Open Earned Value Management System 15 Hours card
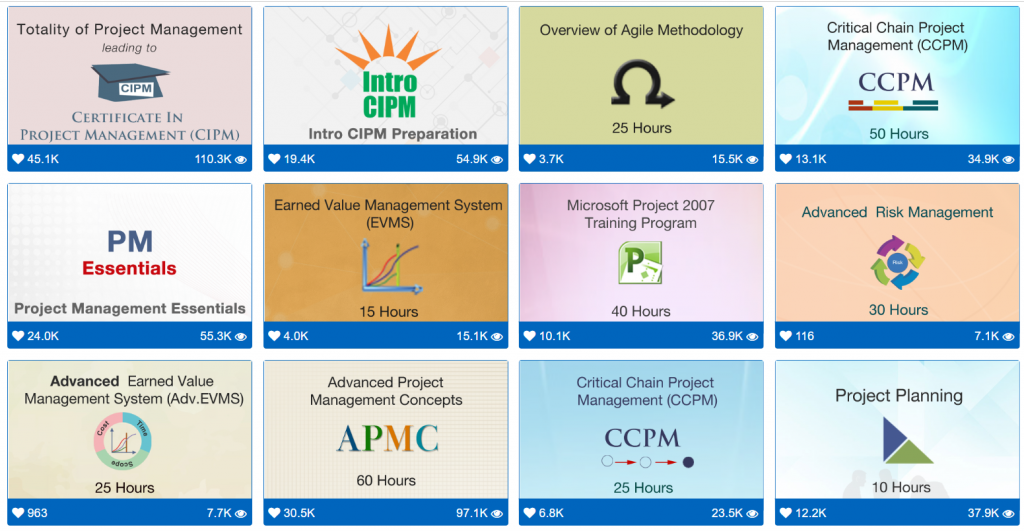Screen dimensions: 1024x531 click(x=385, y=253)
